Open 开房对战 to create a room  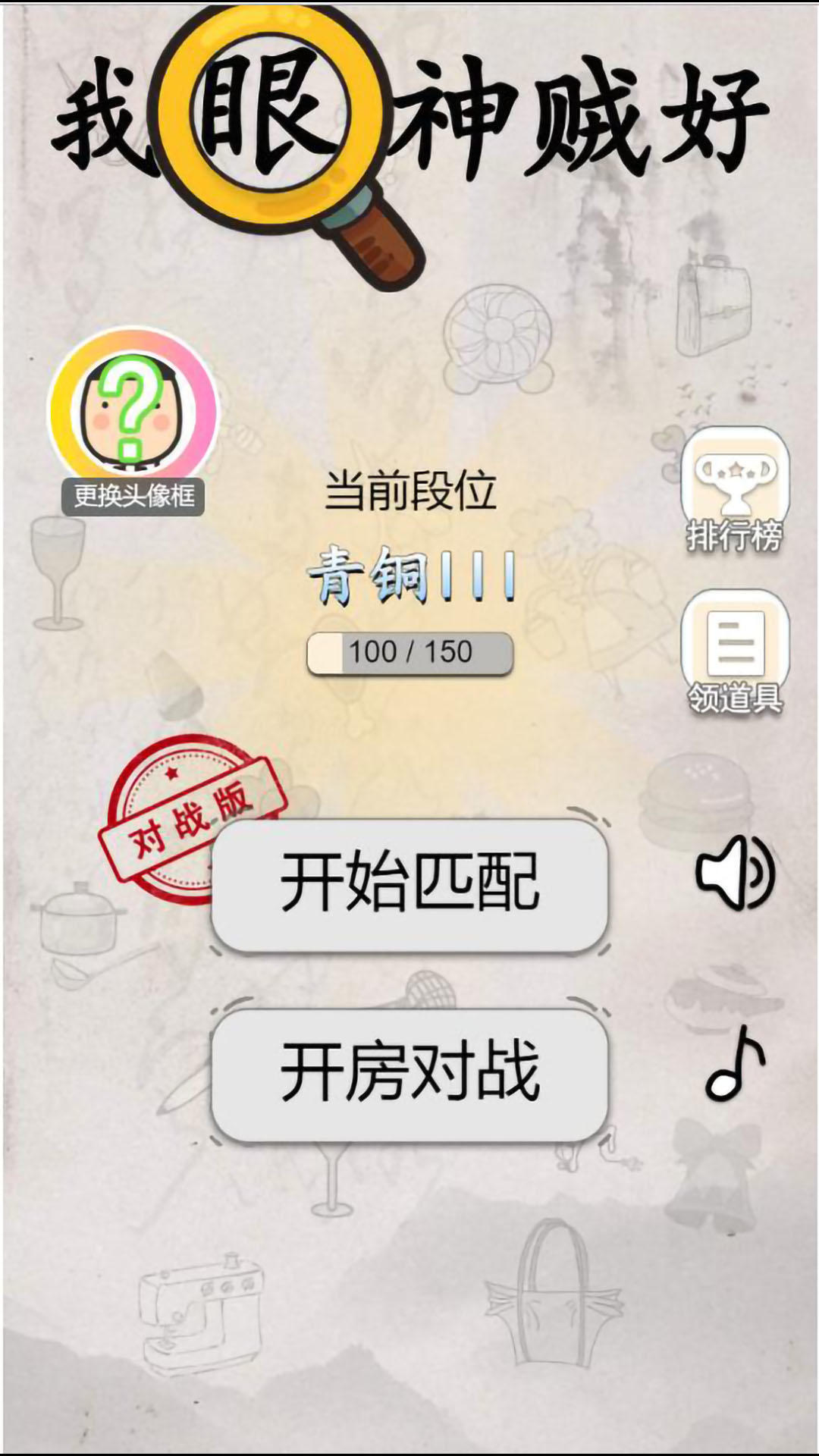tap(409, 1073)
